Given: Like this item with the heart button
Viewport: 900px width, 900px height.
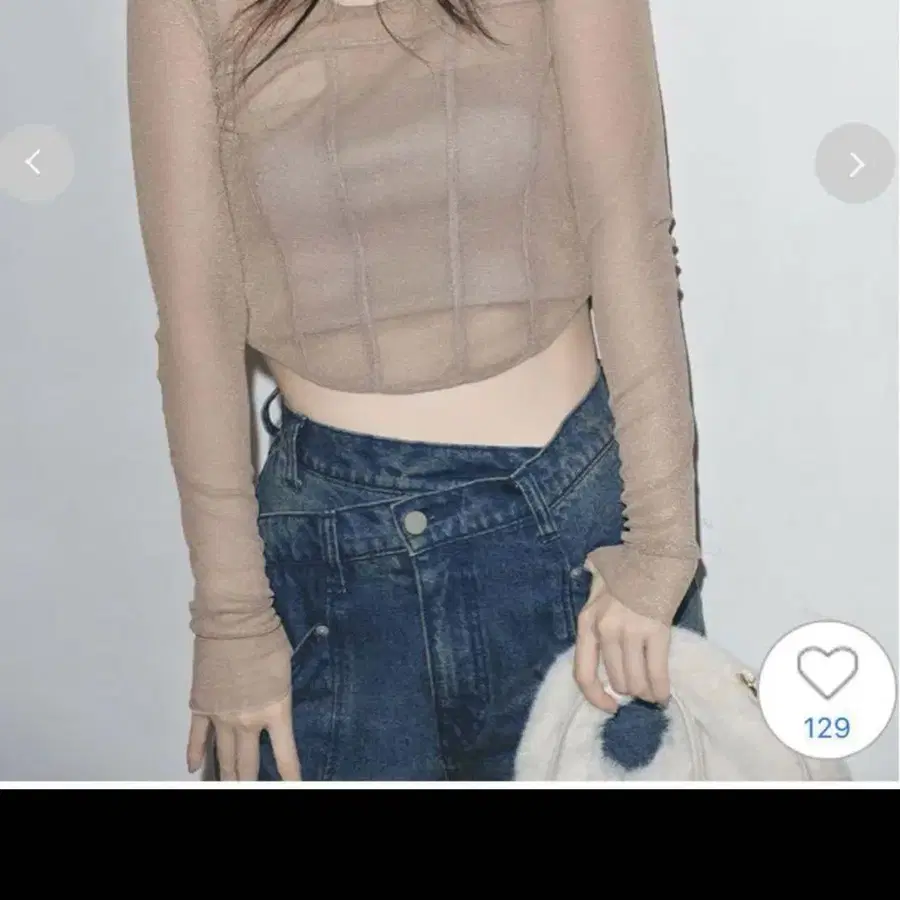Looking at the screenshot, I should pos(828,673).
